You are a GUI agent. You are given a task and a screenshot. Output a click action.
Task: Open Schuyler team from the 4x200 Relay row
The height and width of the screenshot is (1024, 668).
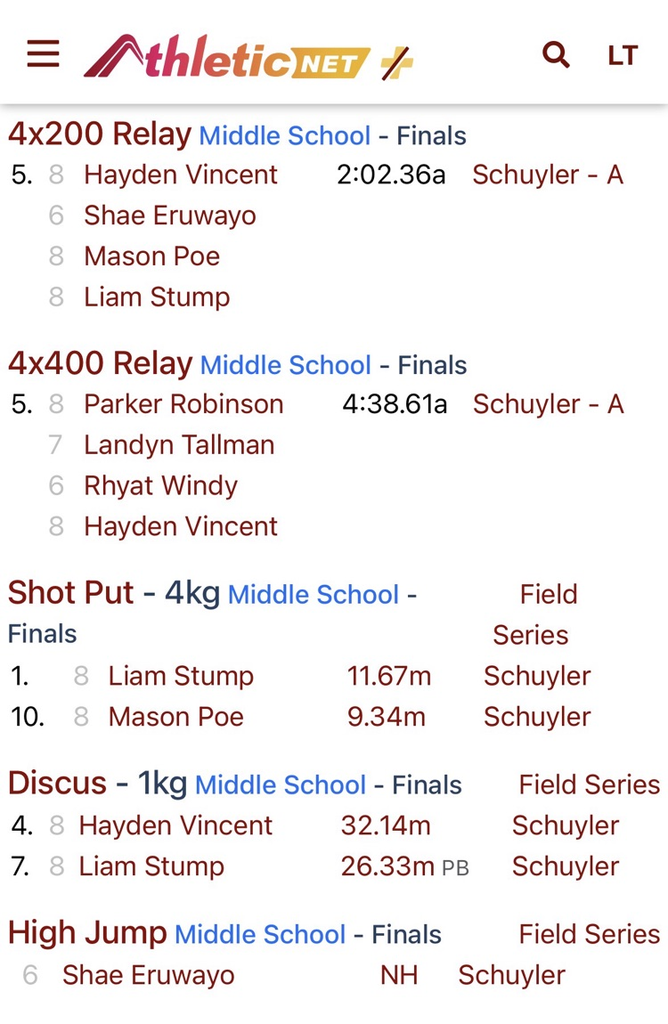coord(548,175)
